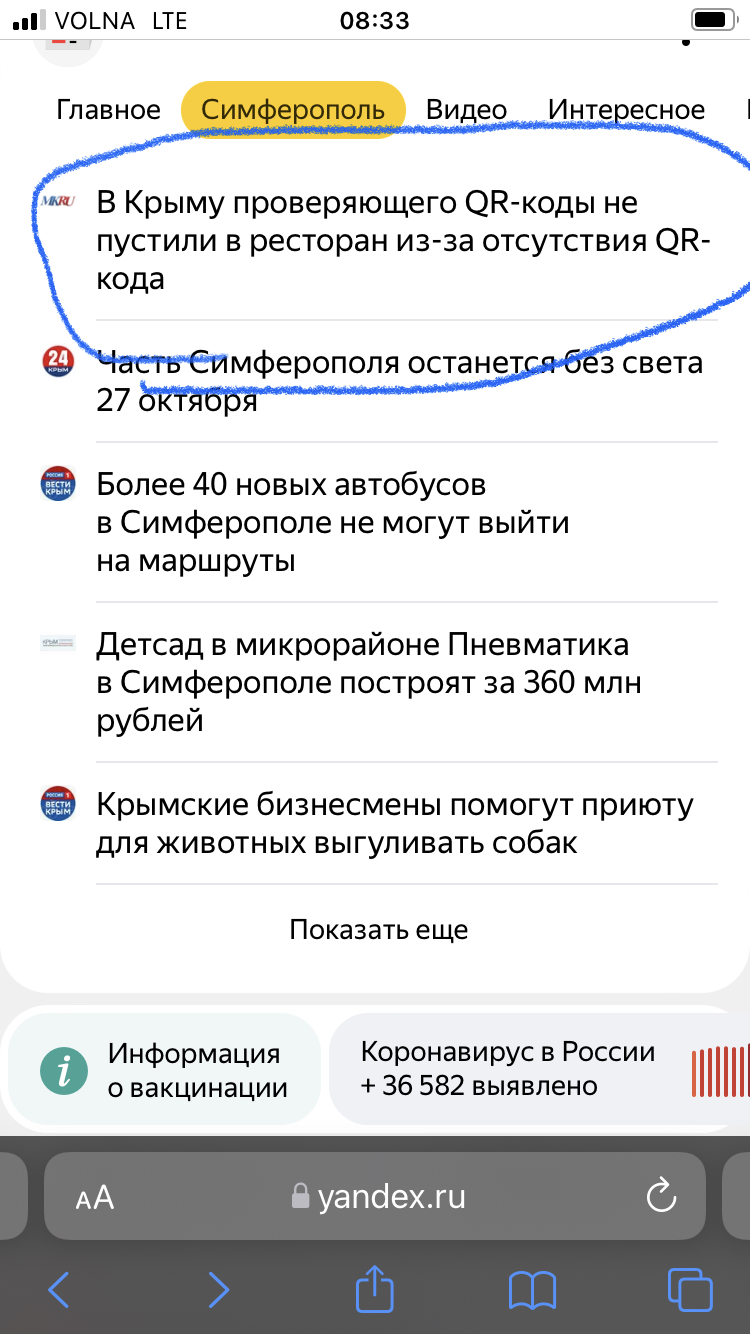Screen dimensions: 750x1334
Task: Share this page
Action: (375, 1288)
